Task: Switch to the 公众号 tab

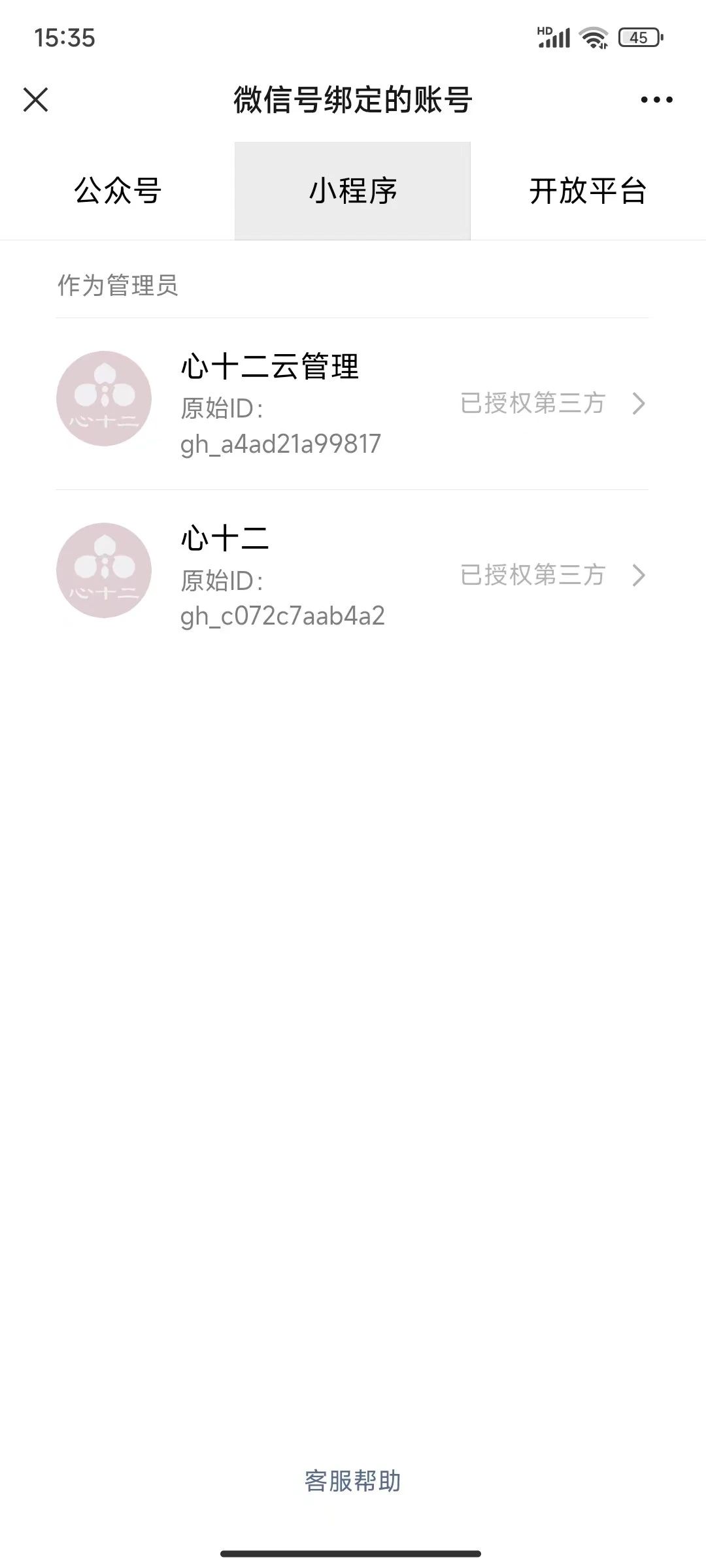Action: click(x=118, y=191)
